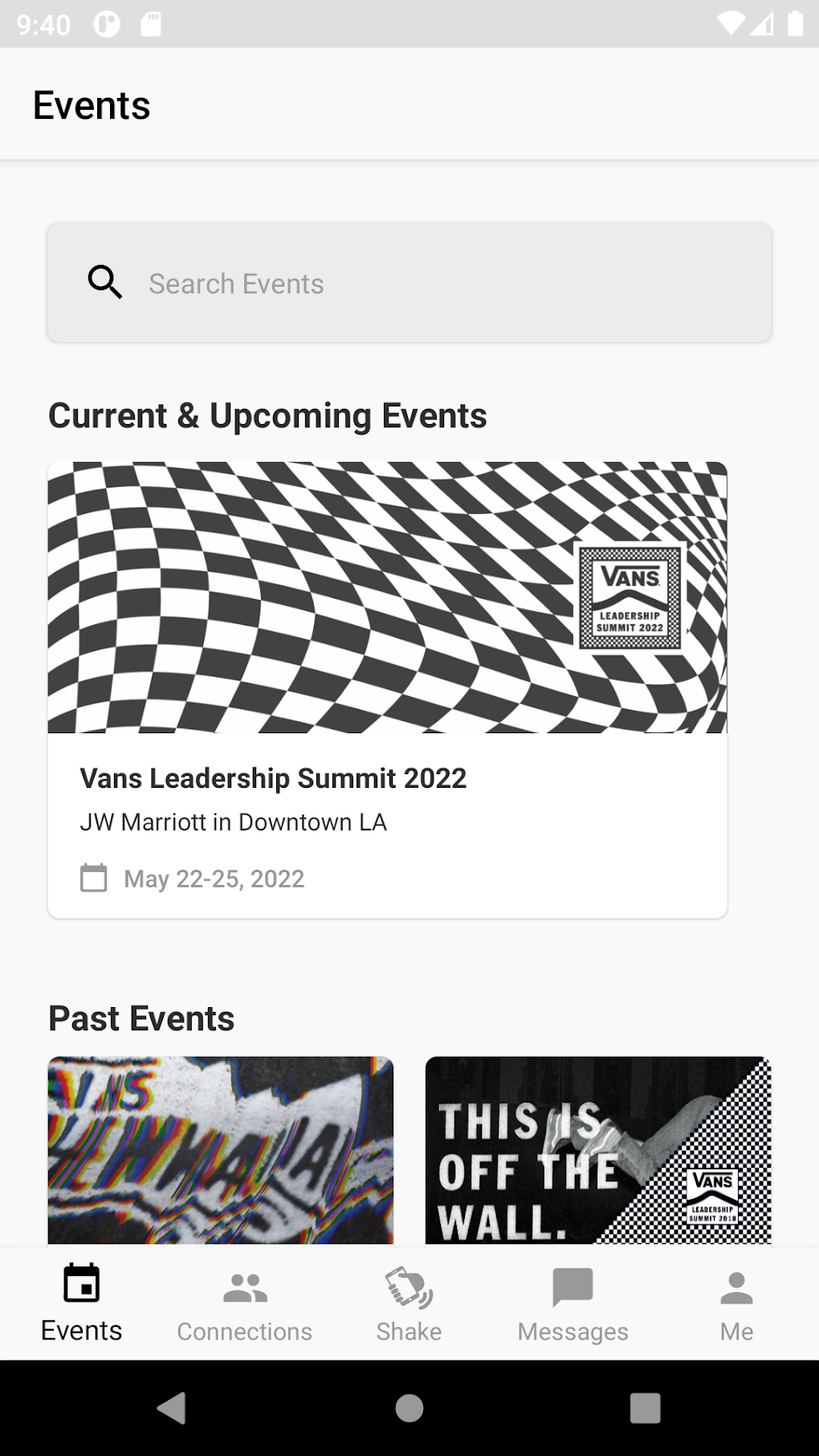
Task: Select the Me profile icon
Action: tap(736, 1283)
